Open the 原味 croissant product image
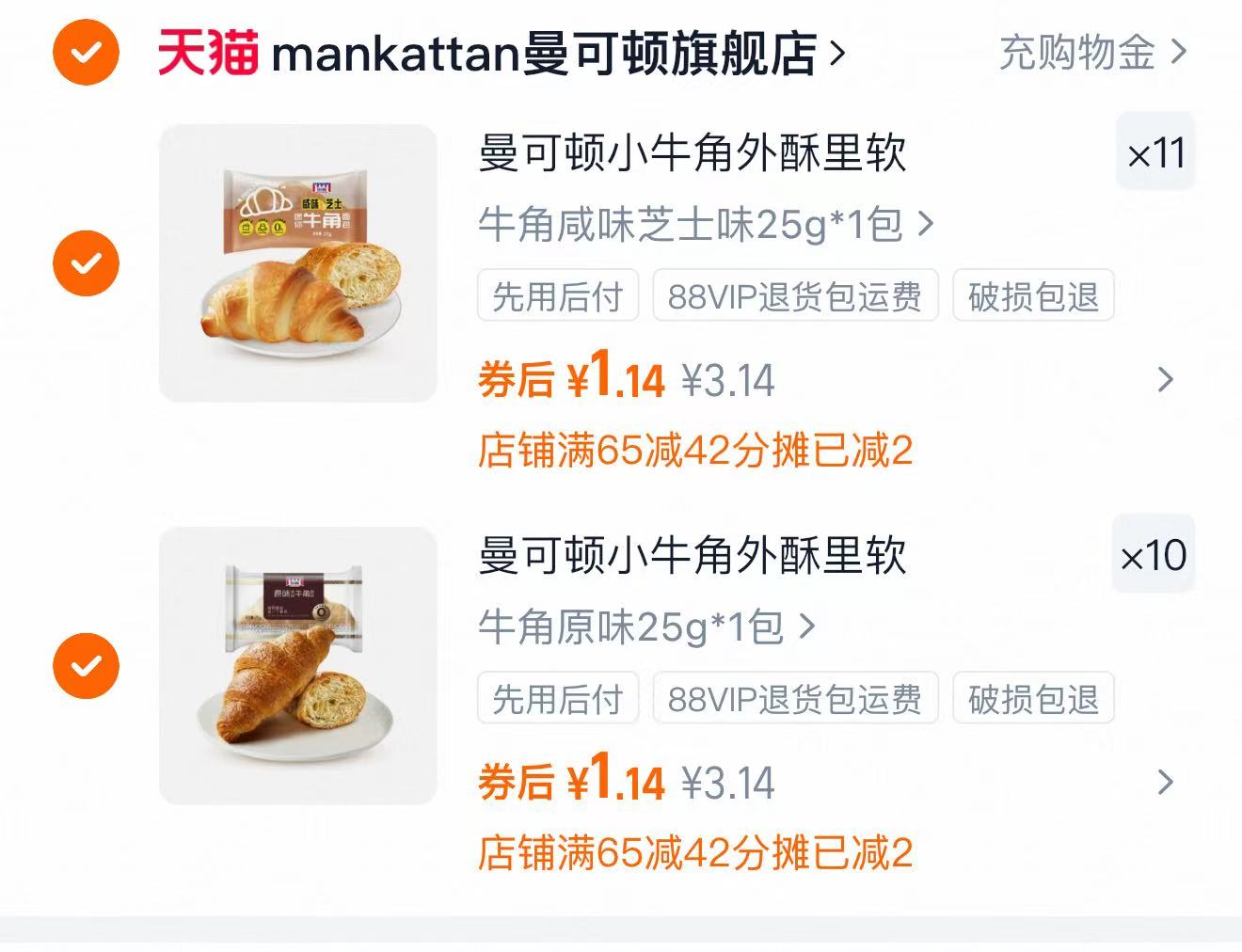Image resolution: width=1242 pixels, height=952 pixels. pyautogui.click(x=297, y=666)
